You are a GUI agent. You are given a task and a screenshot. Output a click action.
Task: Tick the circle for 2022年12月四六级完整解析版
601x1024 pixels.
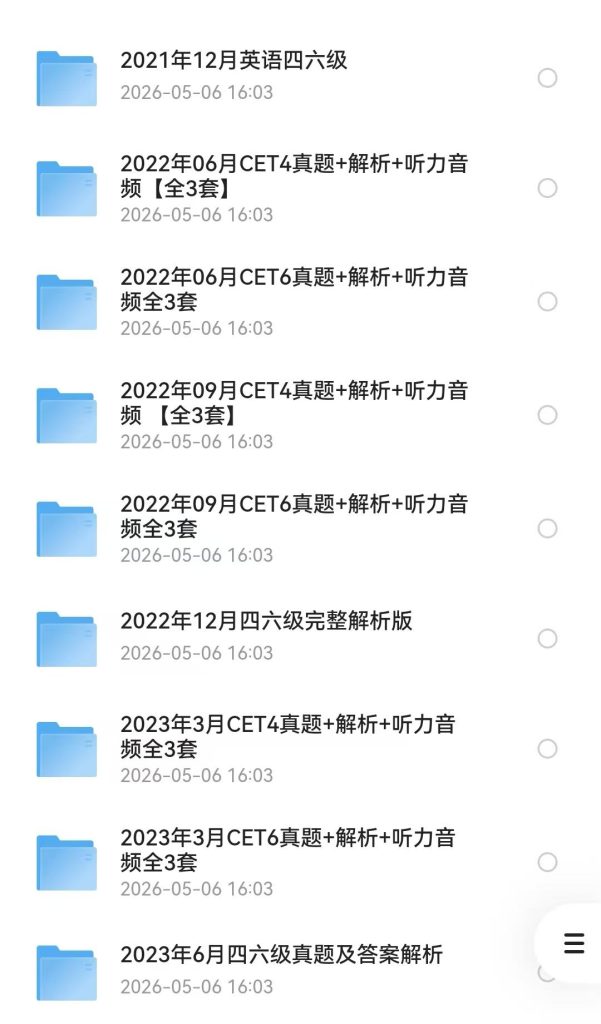(547, 638)
